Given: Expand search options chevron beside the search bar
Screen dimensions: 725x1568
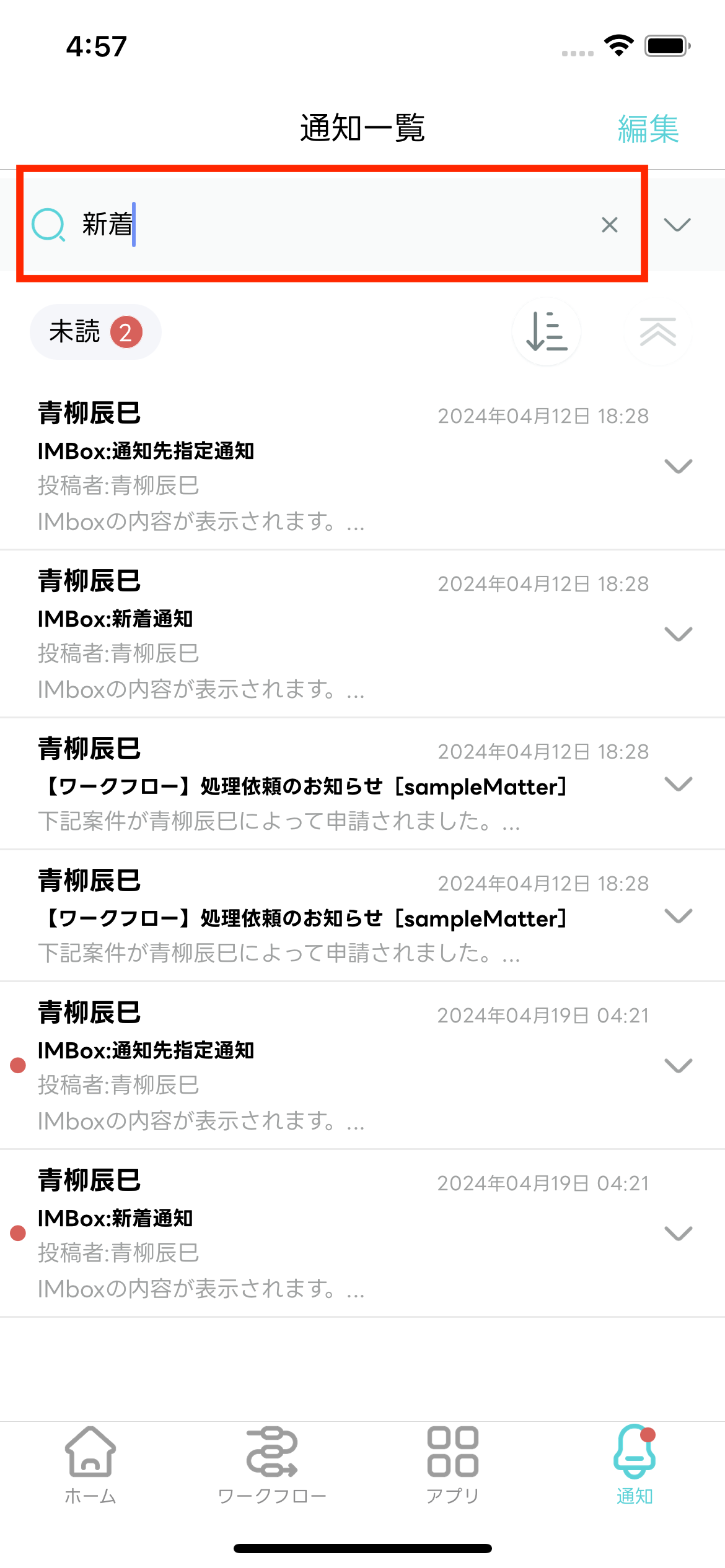Looking at the screenshot, I should tap(677, 225).
